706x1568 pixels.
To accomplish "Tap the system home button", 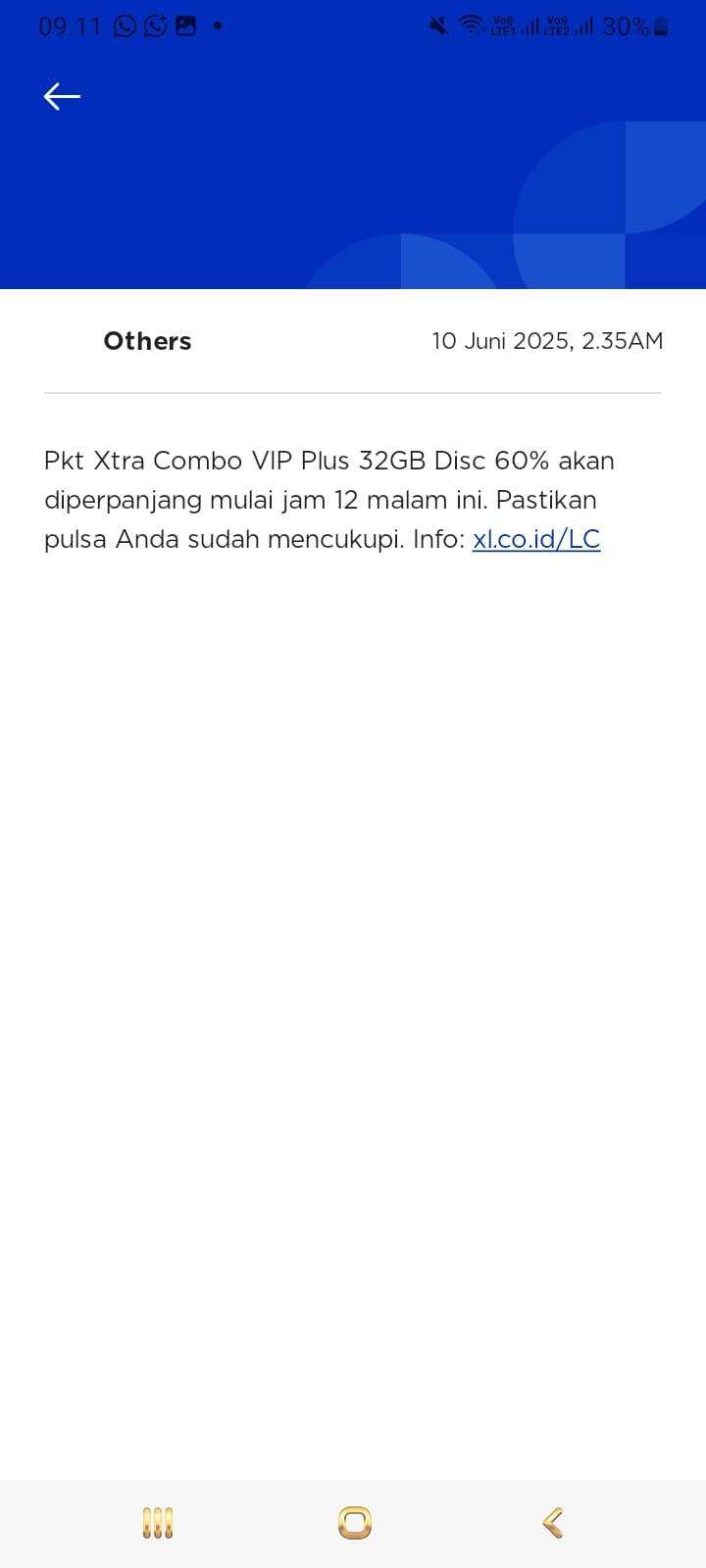I will coord(354,1523).
